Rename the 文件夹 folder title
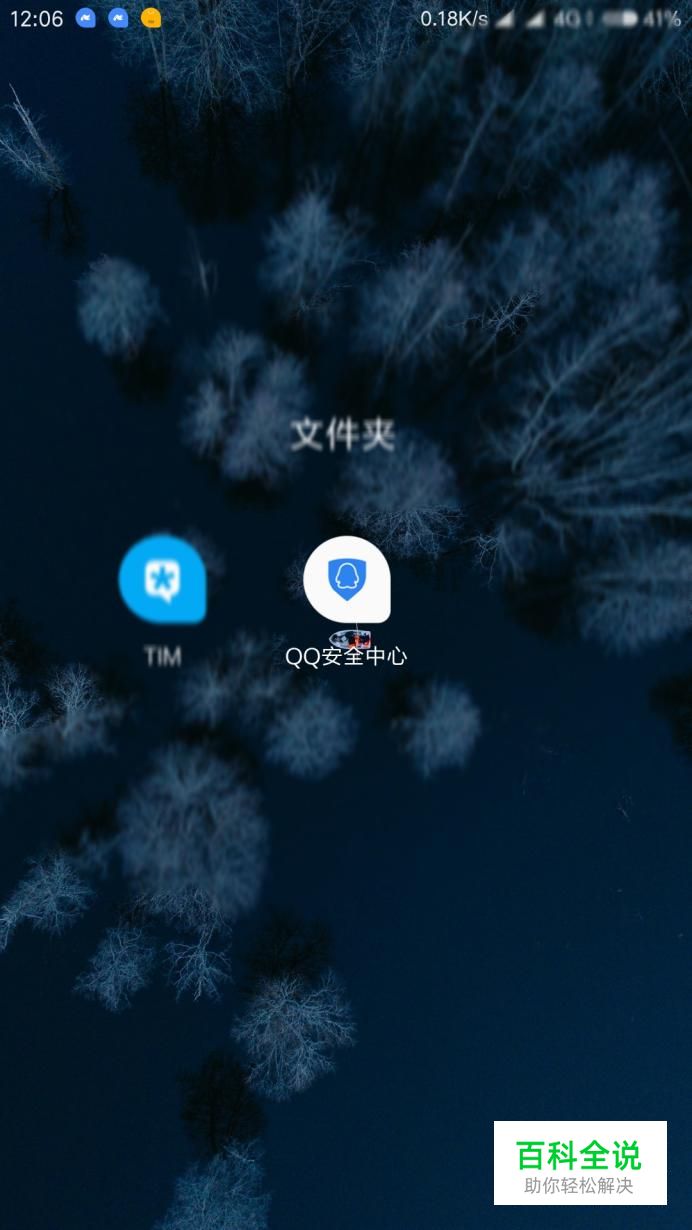The width and height of the screenshot is (692, 1230). point(343,435)
